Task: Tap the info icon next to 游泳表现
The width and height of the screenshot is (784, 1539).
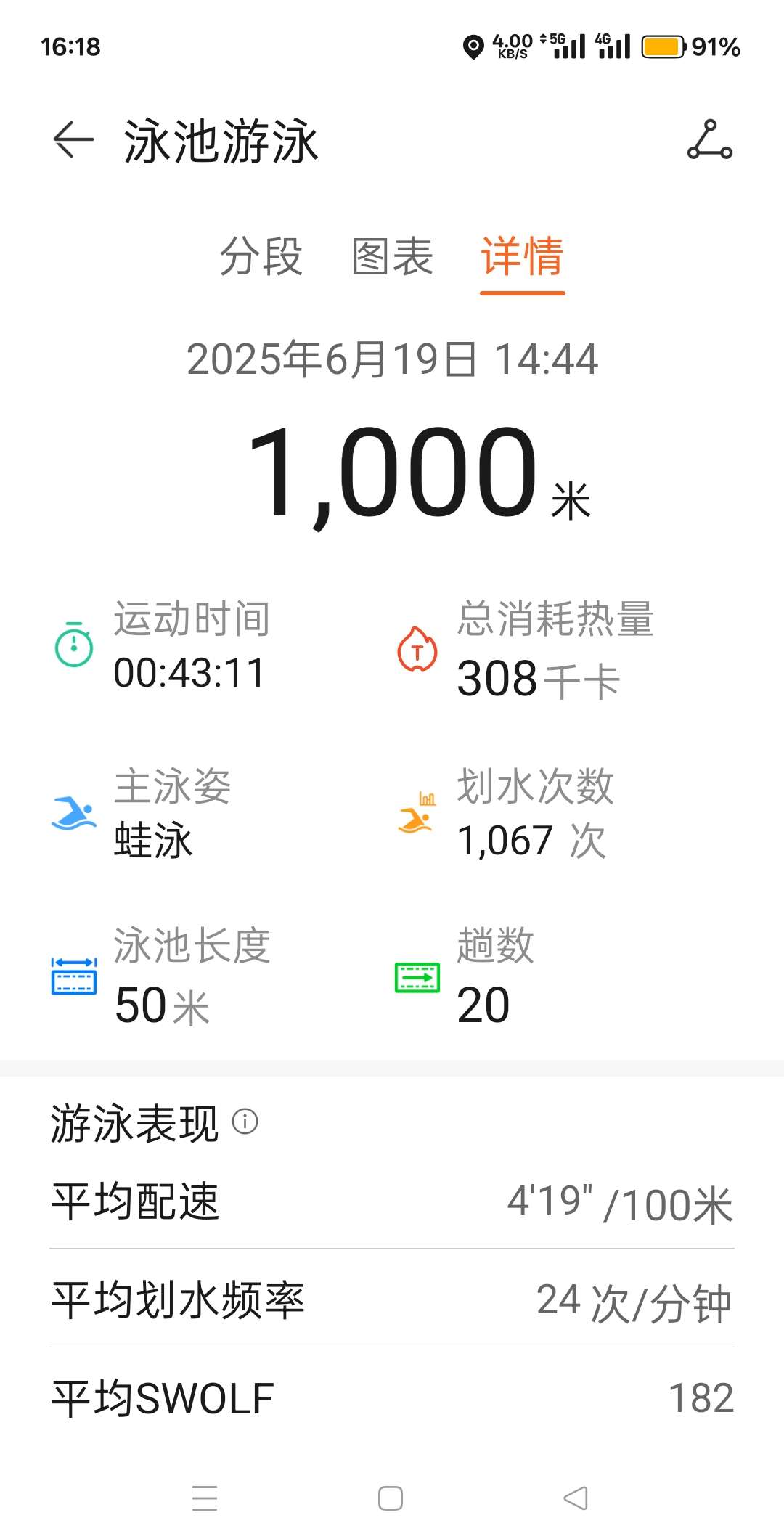Action: 244,1122
